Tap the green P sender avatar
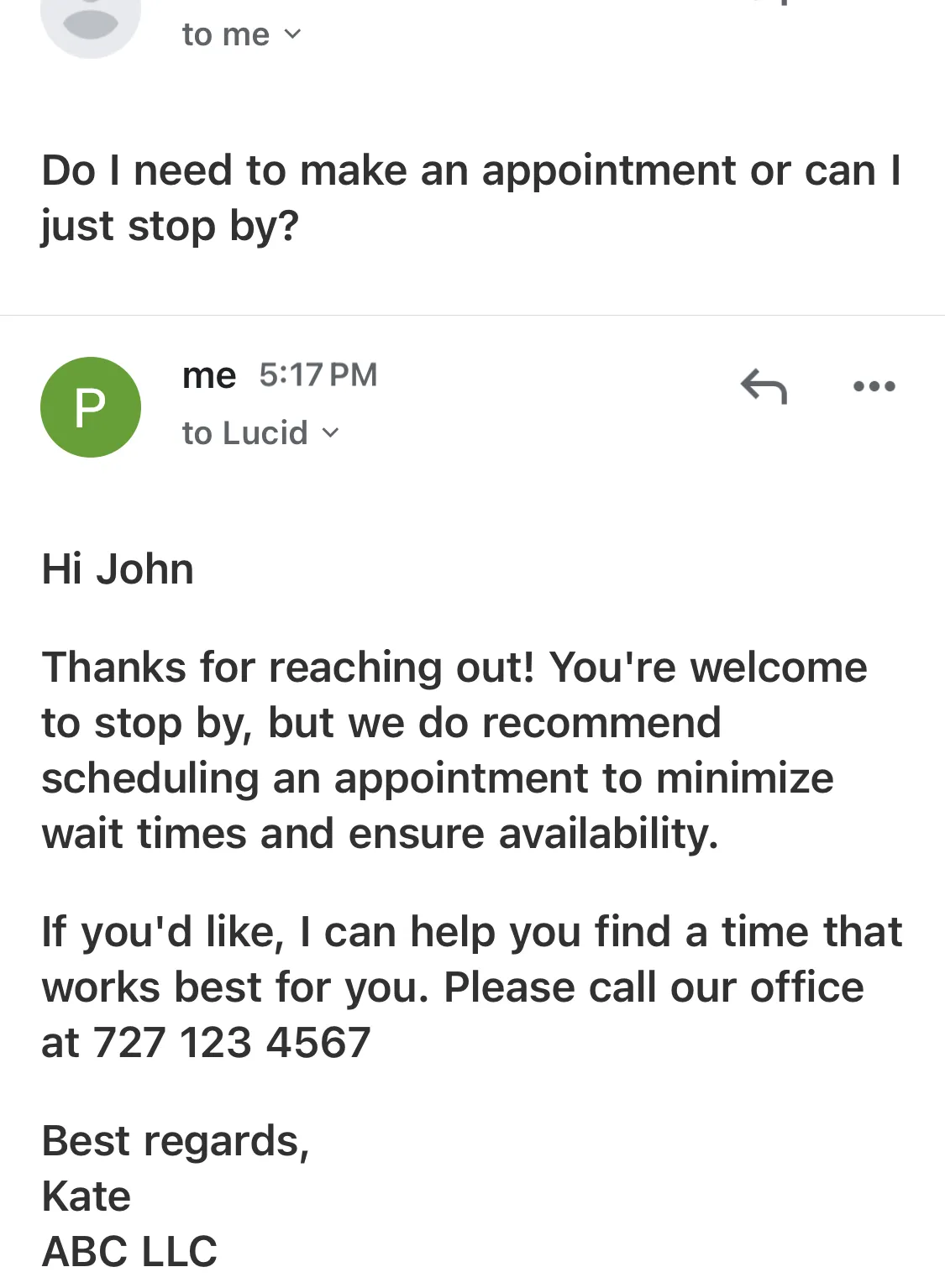This screenshot has height=1288, width=945. click(x=91, y=407)
